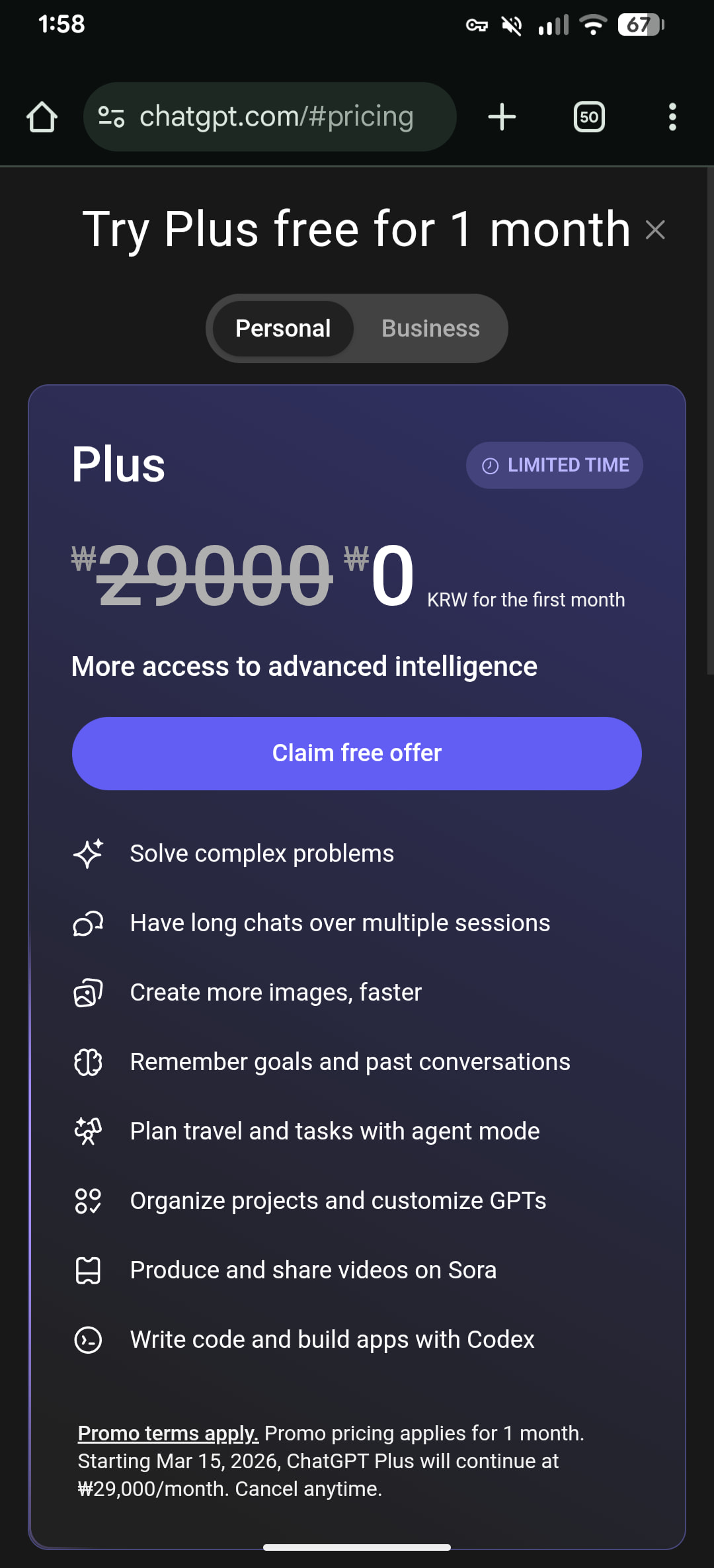Tap the chatgpt.com address bar
The image size is (714, 1568).
[278, 117]
